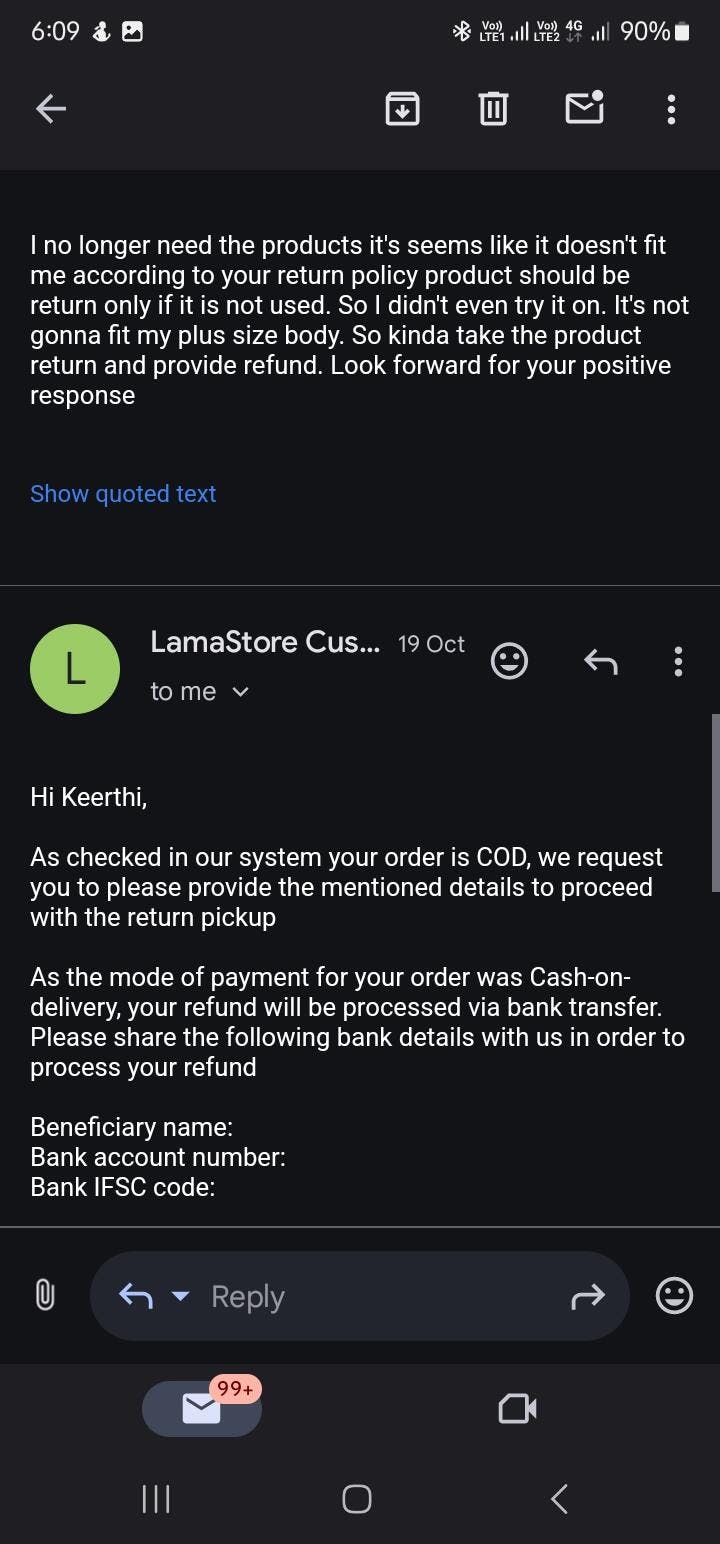Open emoji picker beside the reply box
Image resolution: width=720 pixels, height=1544 pixels.
pos(674,1296)
